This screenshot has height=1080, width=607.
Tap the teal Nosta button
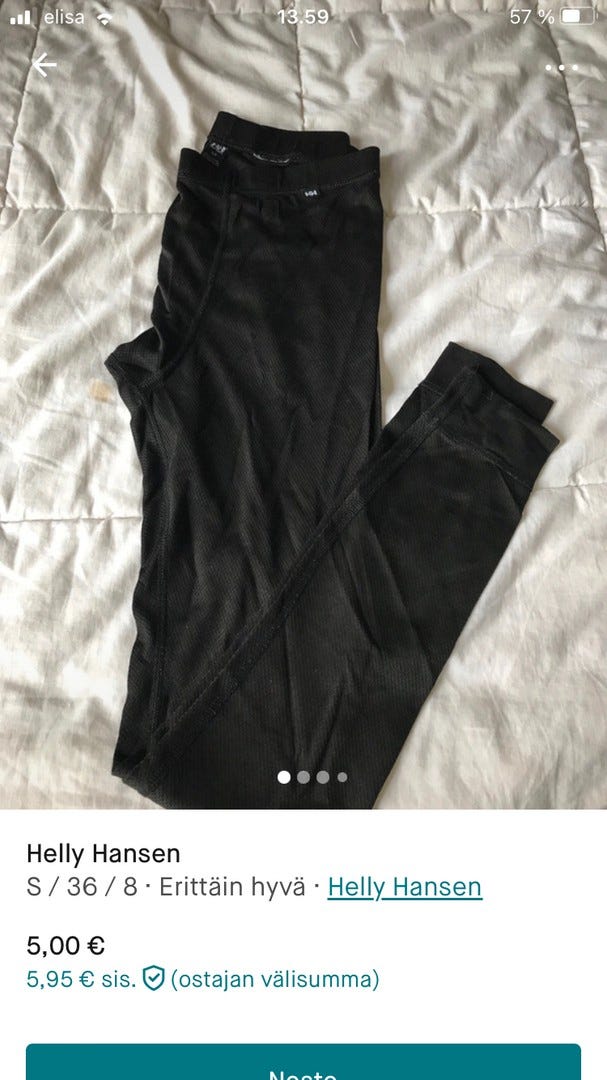click(x=303, y=1064)
